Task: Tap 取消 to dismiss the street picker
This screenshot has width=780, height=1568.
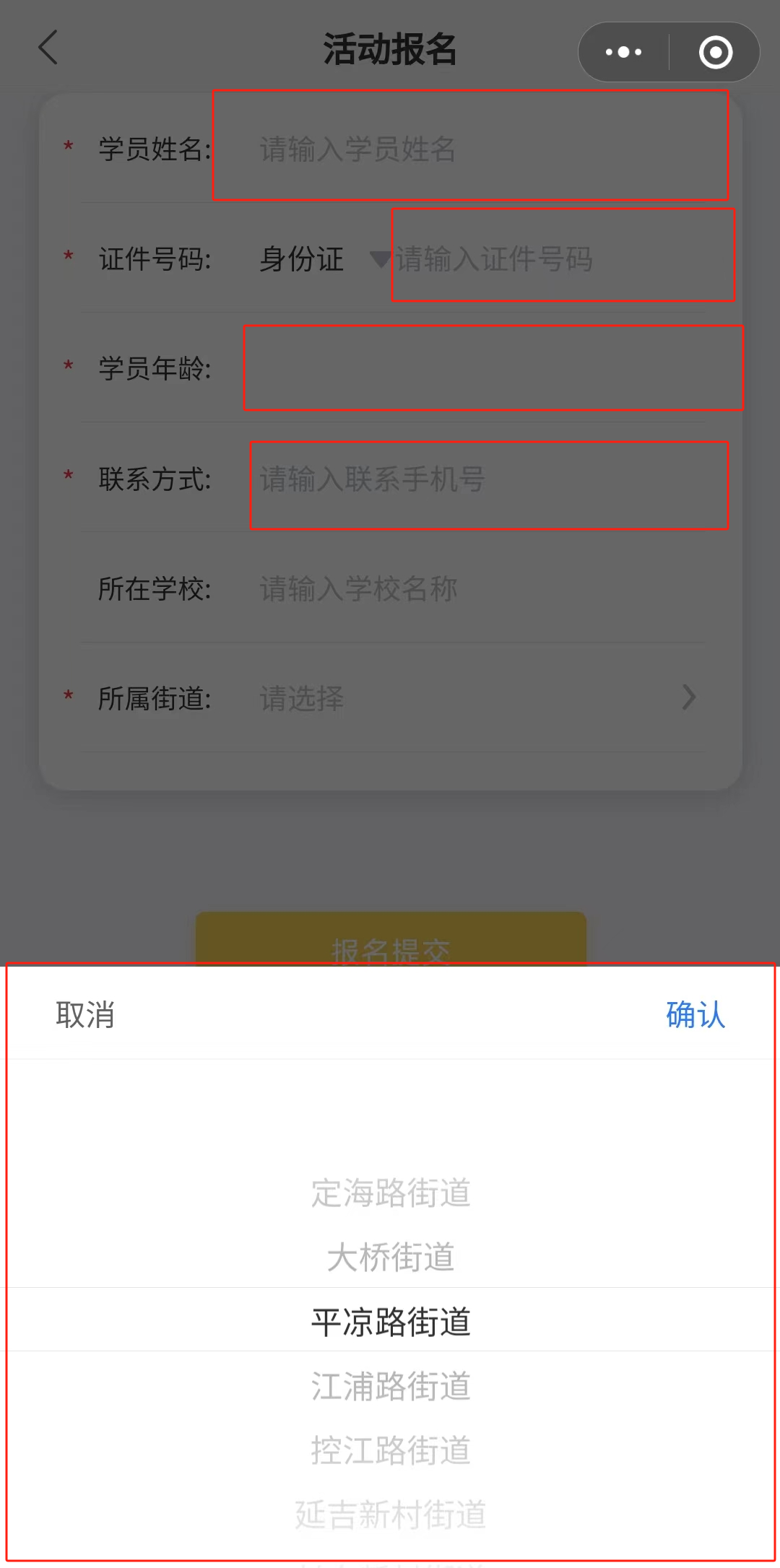Action: pyautogui.click(x=85, y=1015)
